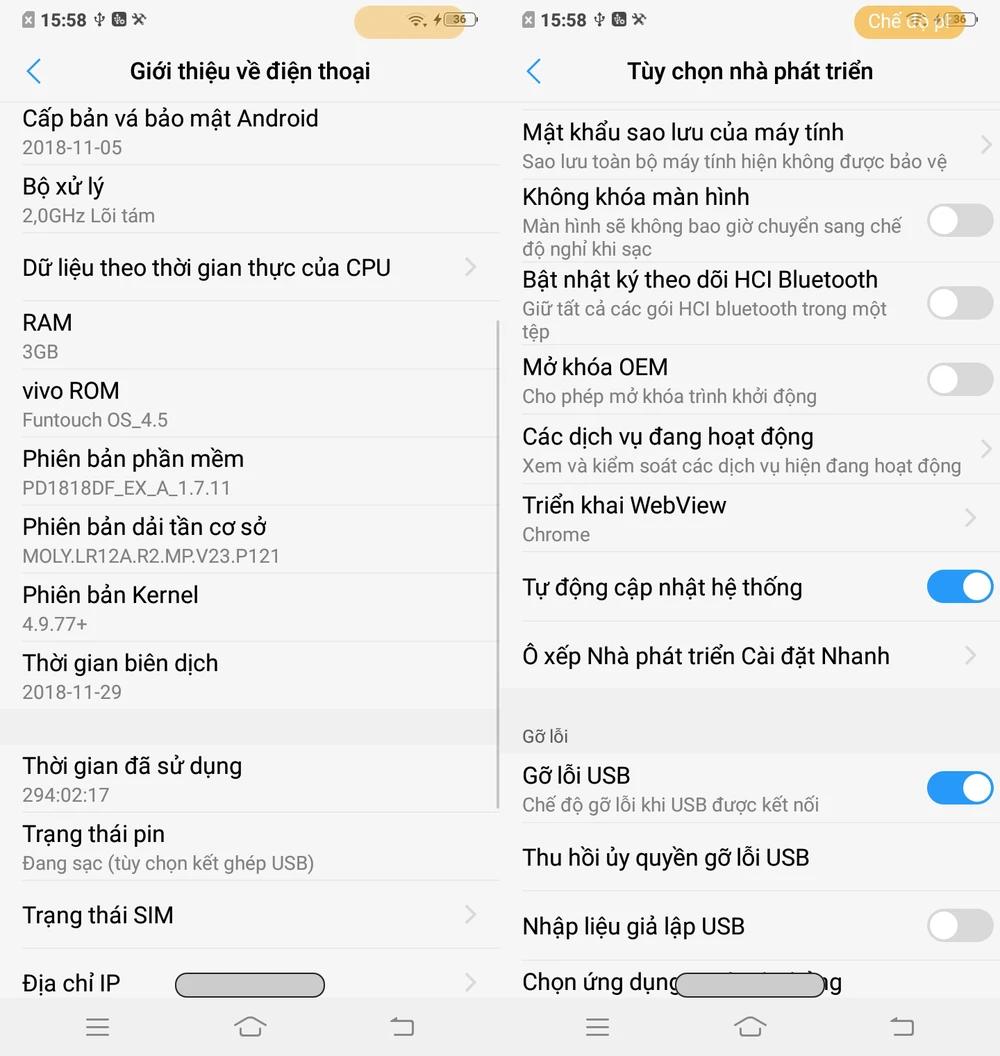Enable Nhập liệu giả lập USB

coord(959,926)
